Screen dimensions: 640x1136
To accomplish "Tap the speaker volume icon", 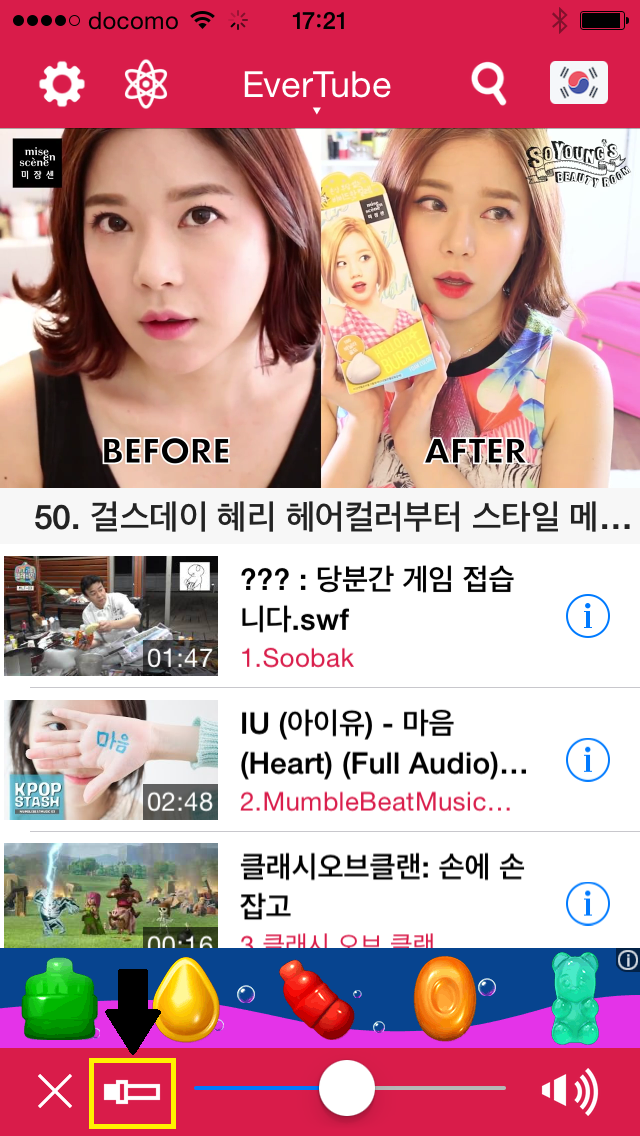I will (x=569, y=1092).
